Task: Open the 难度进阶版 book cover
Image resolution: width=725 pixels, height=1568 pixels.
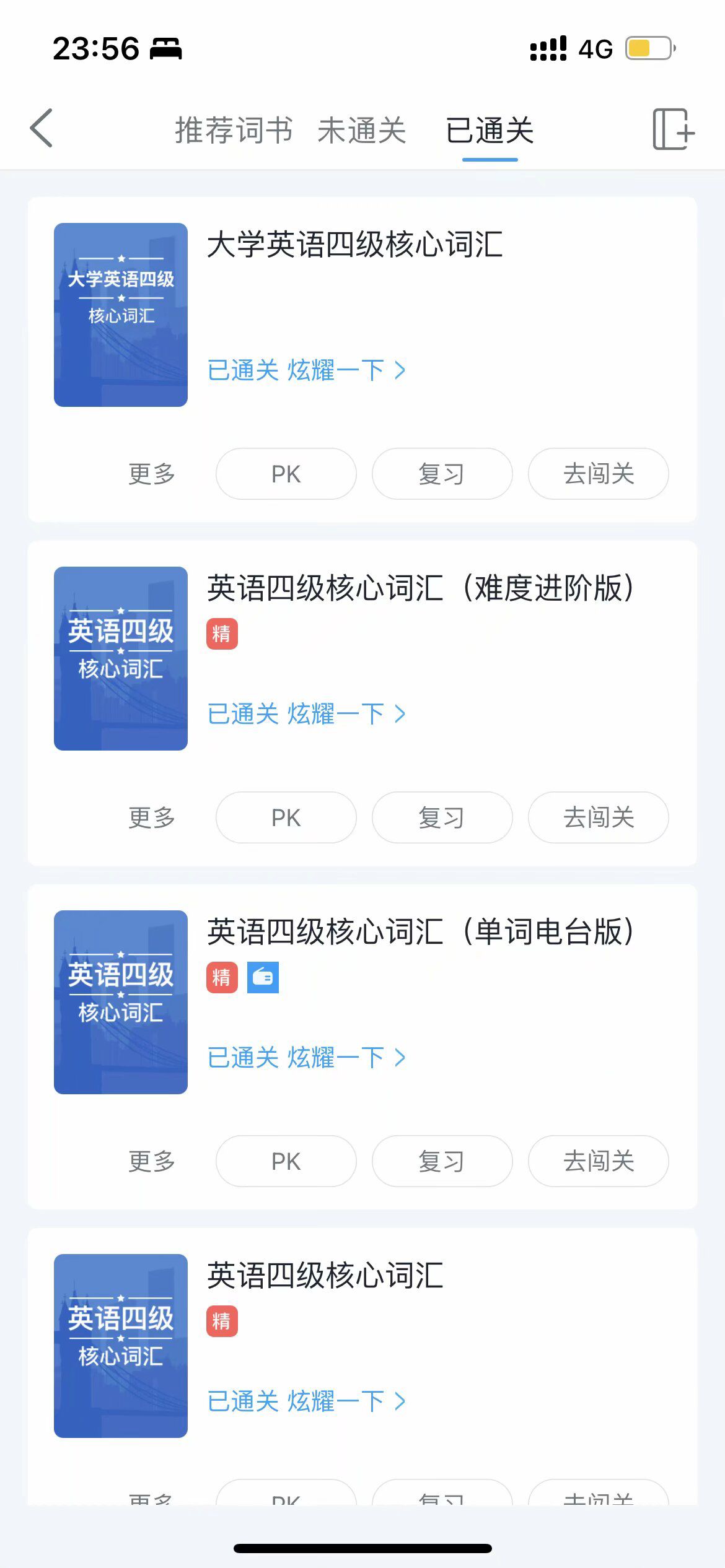Action: point(121,658)
